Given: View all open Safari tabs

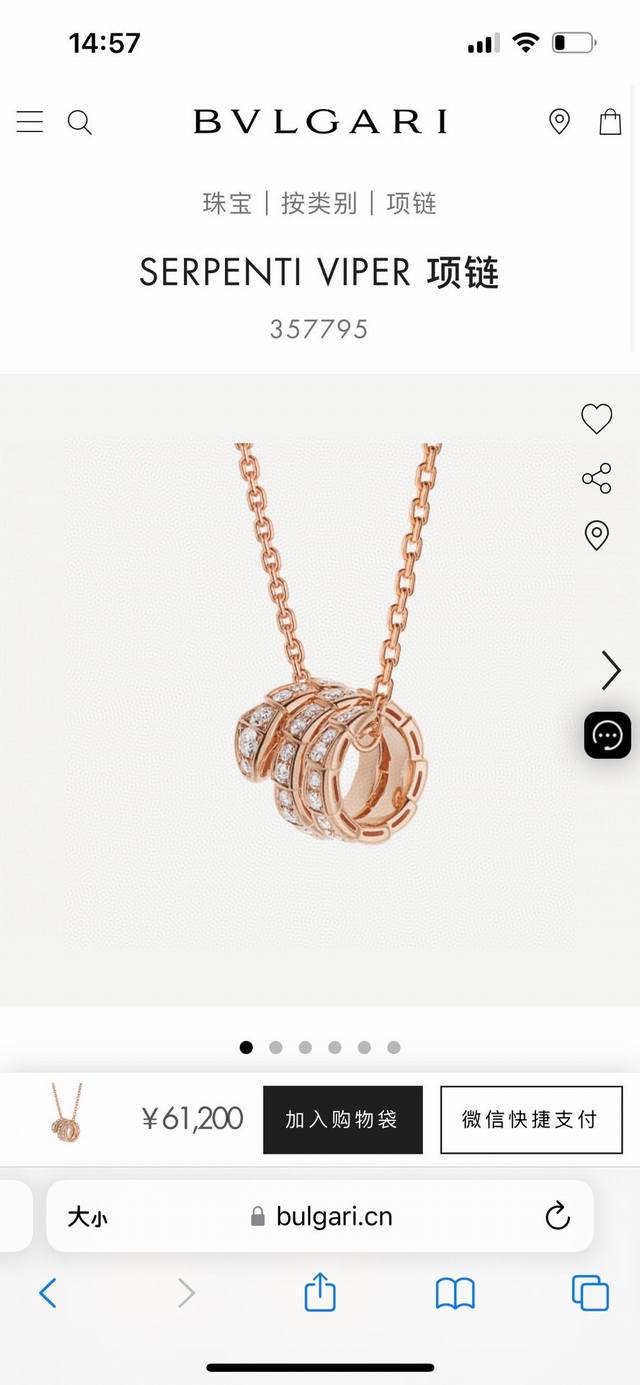Looking at the screenshot, I should (x=590, y=1293).
